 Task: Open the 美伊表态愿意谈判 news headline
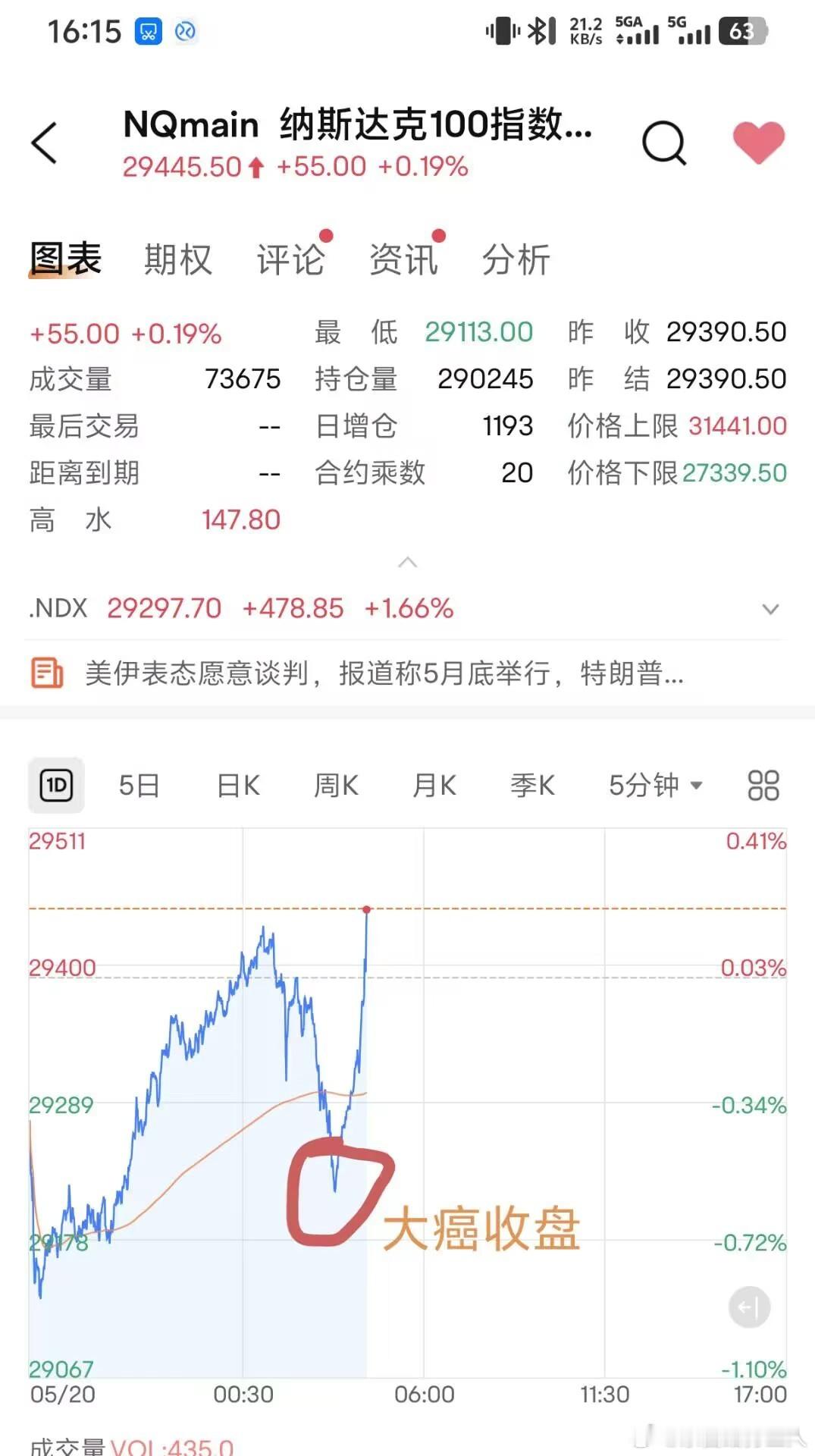point(384,673)
